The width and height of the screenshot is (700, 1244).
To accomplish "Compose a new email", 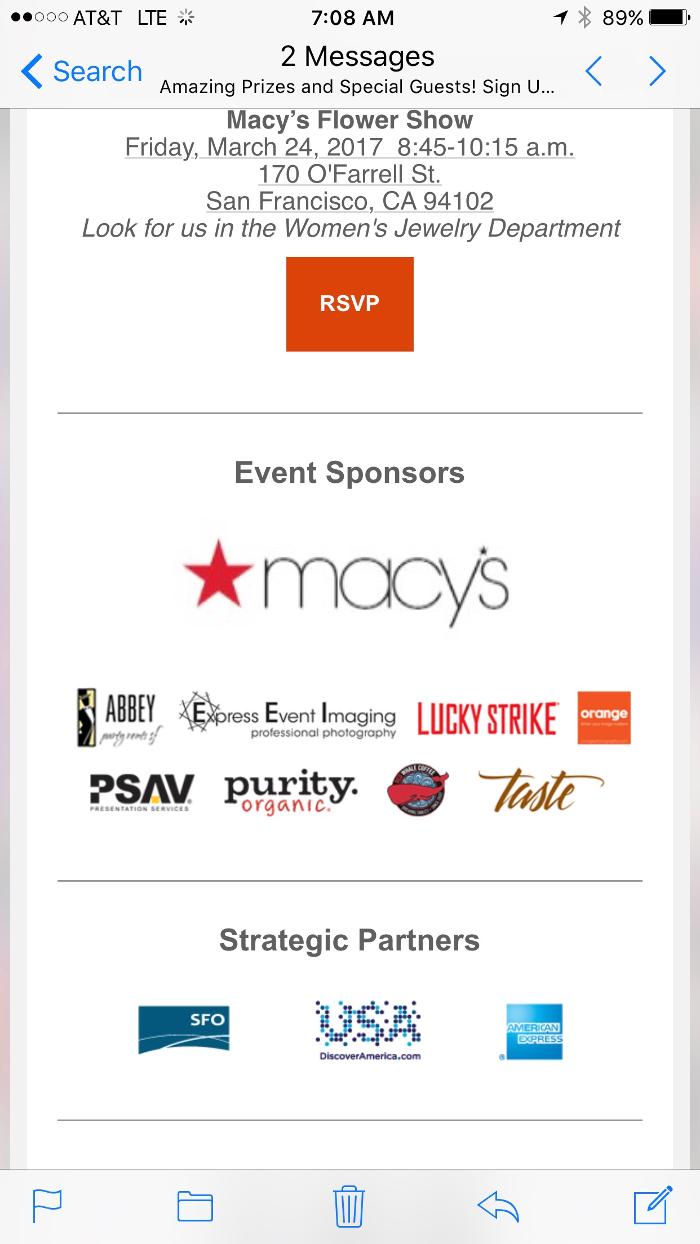I will (x=652, y=1204).
